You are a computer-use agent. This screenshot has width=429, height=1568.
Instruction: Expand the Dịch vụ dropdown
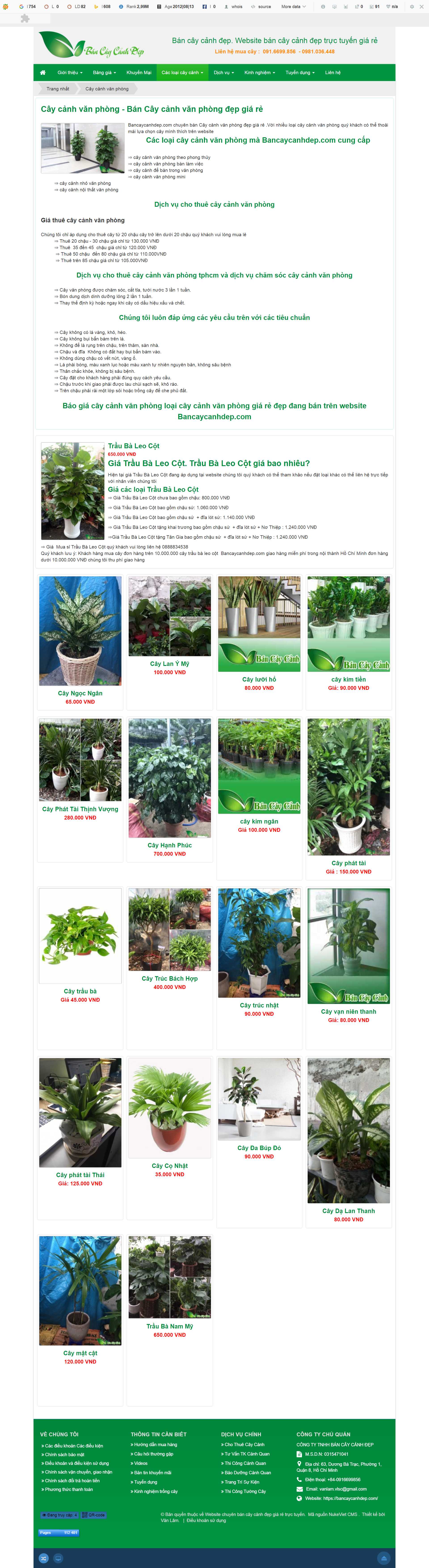224,72
